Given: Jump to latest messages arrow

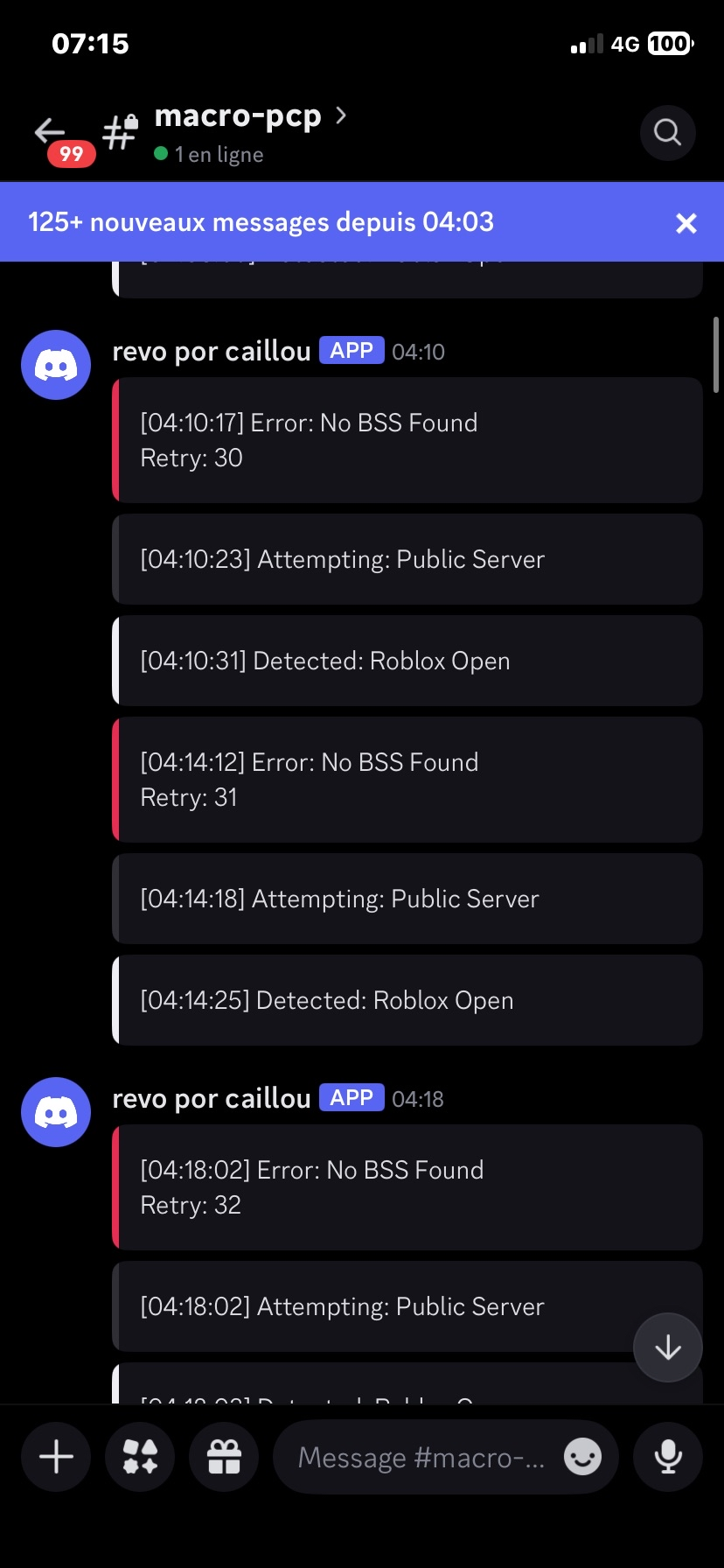Looking at the screenshot, I should click(667, 1347).
